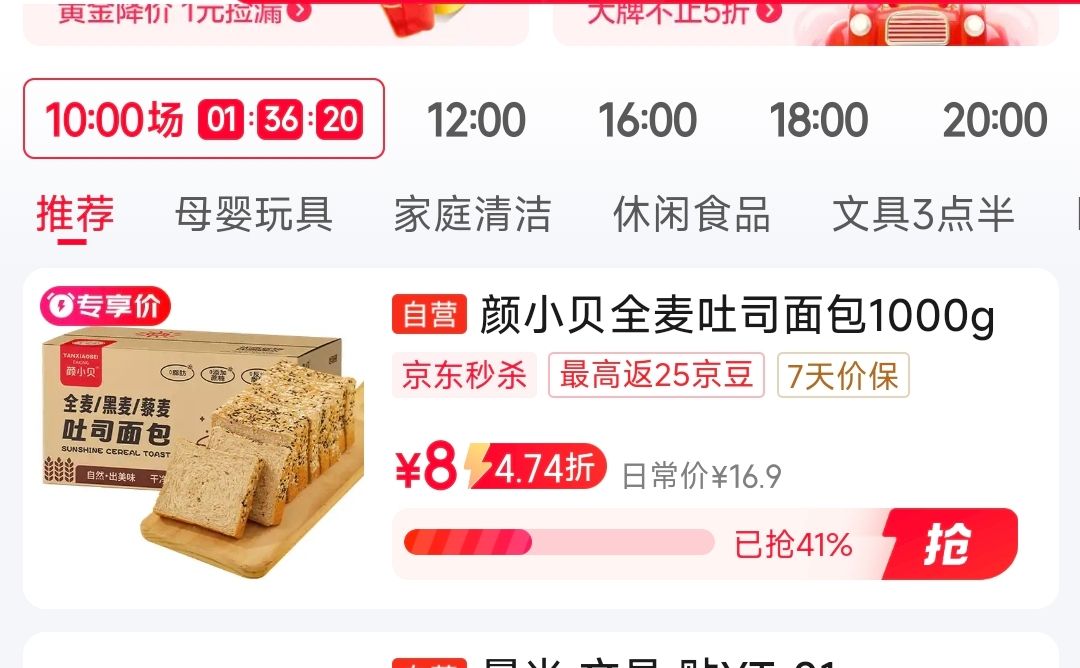Screen dimensions: 1080x668
Task: View the 18:00 sale session
Action: (x=818, y=121)
